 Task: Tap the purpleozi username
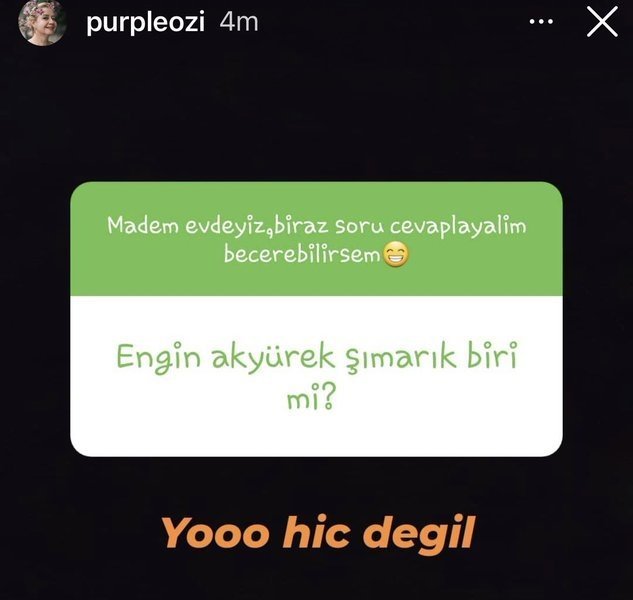(x=145, y=22)
